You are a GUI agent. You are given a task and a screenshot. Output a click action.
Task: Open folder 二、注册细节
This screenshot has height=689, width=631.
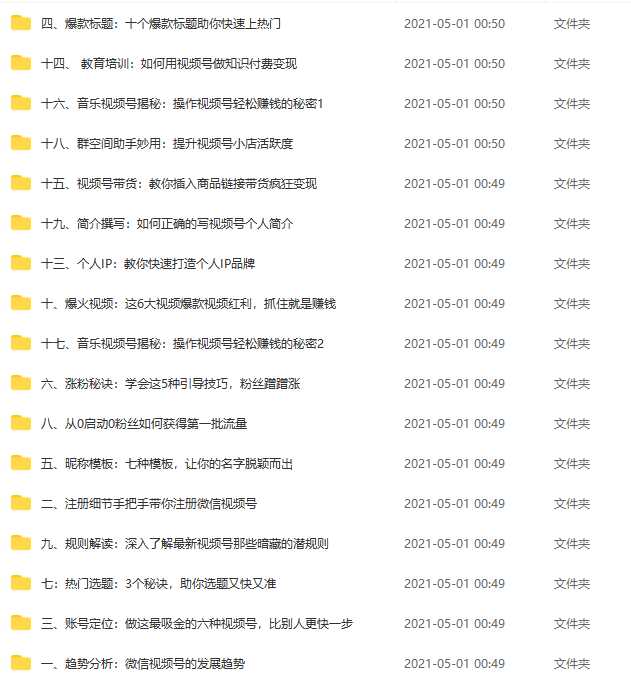tap(149, 503)
